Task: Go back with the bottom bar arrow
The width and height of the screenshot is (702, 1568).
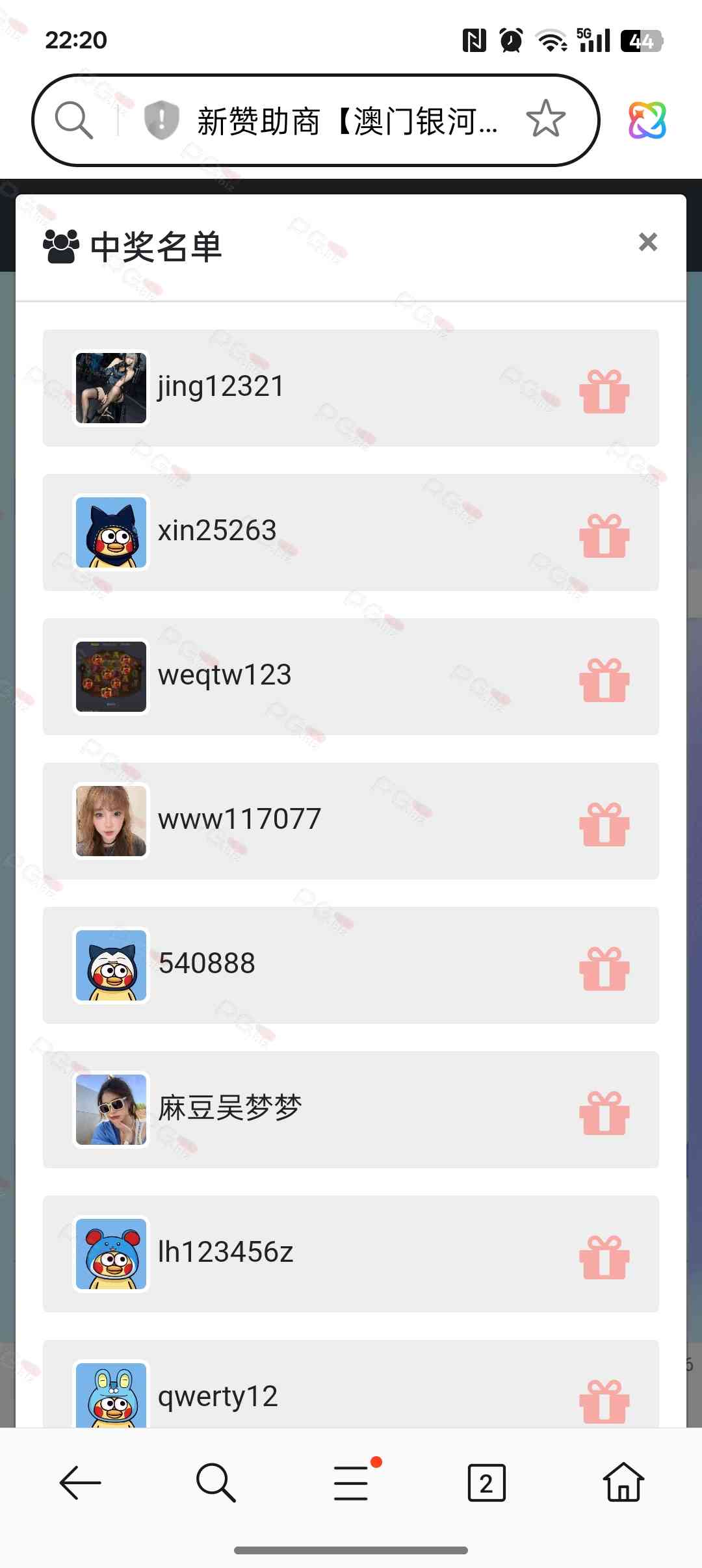Action: click(80, 1483)
